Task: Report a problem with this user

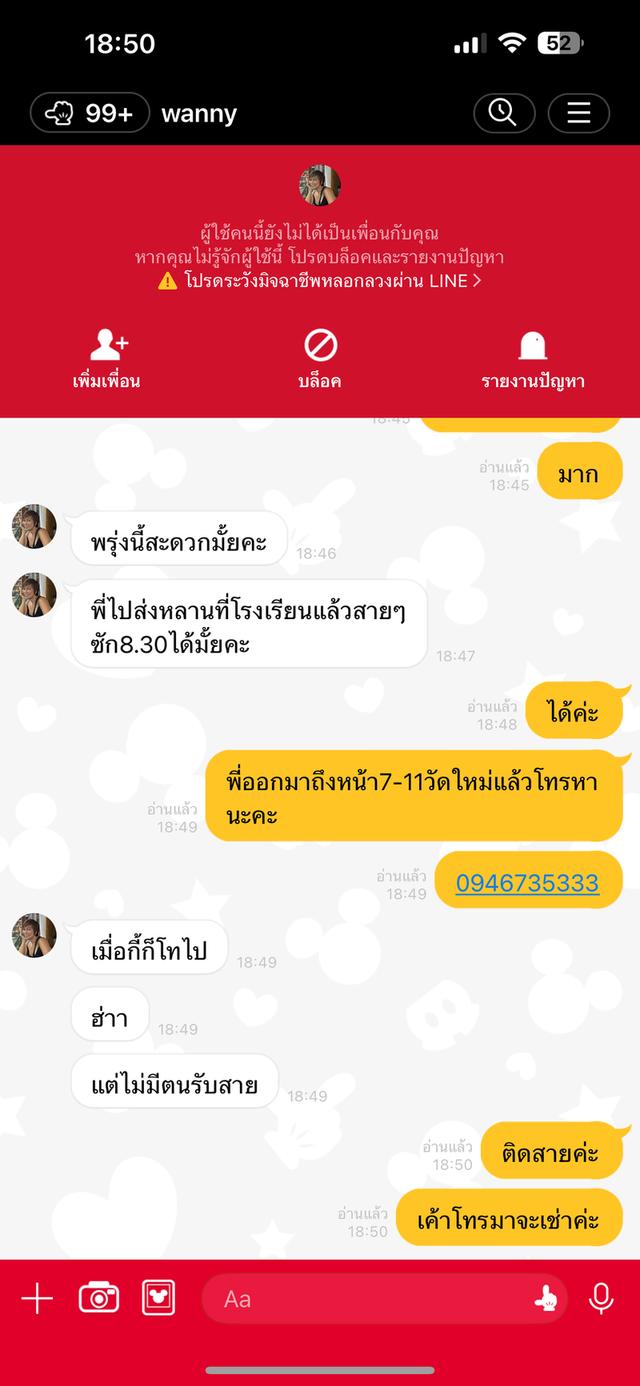Action: [532, 359]
